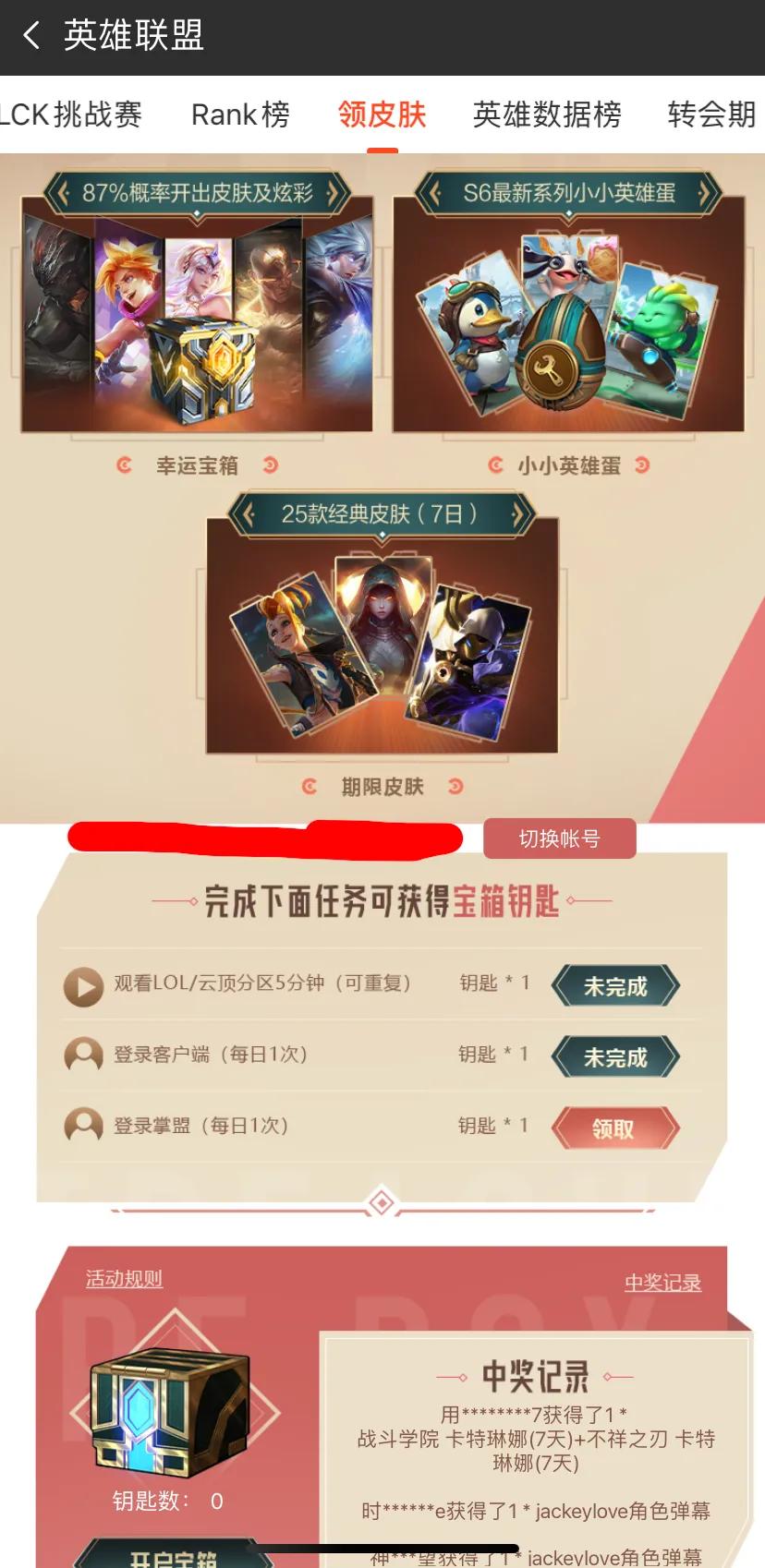Image resolution: width=765 pixels, height=1568 pixels.
Task: Tap 未完成 for the 登录客户端 task
Action: click(615, 1057)
